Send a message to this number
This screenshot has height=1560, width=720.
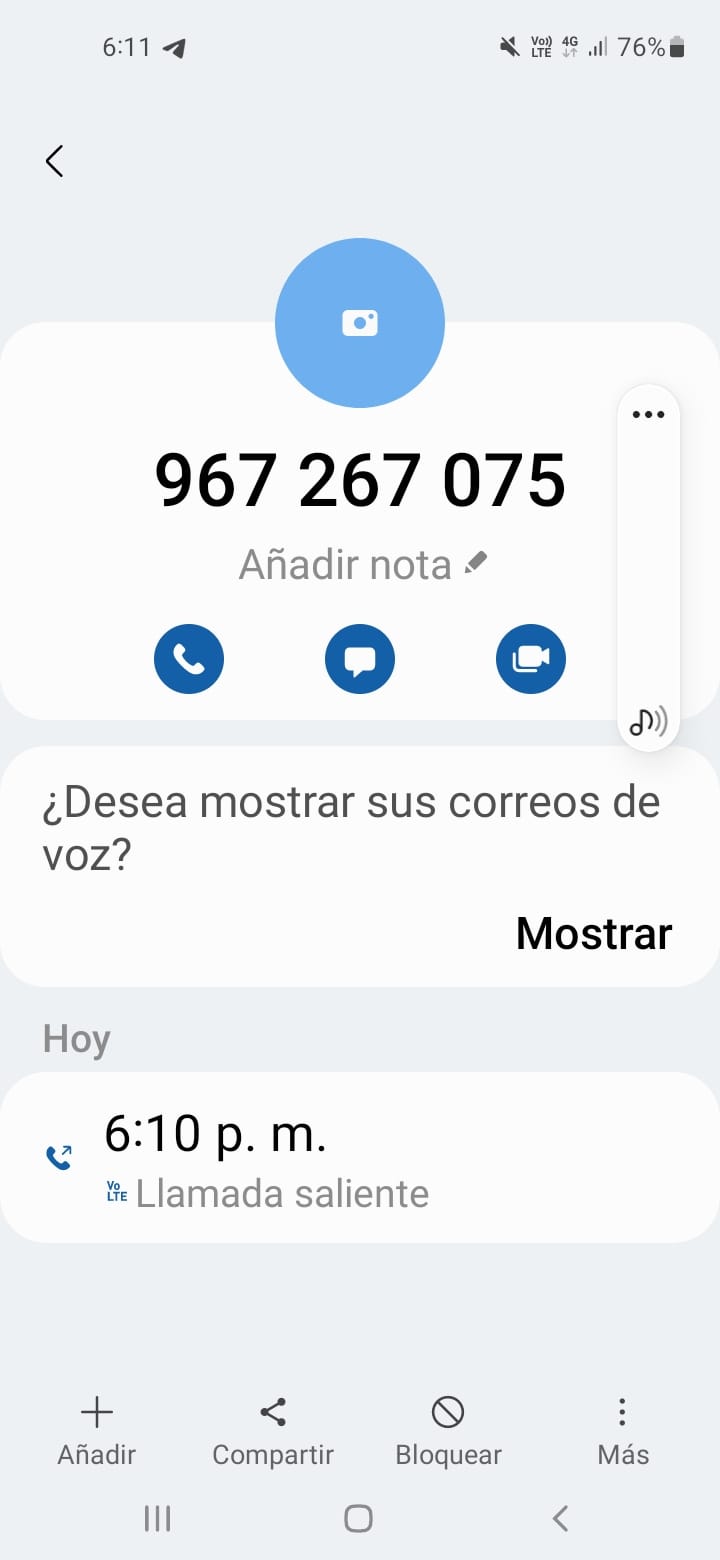point(360,659)
